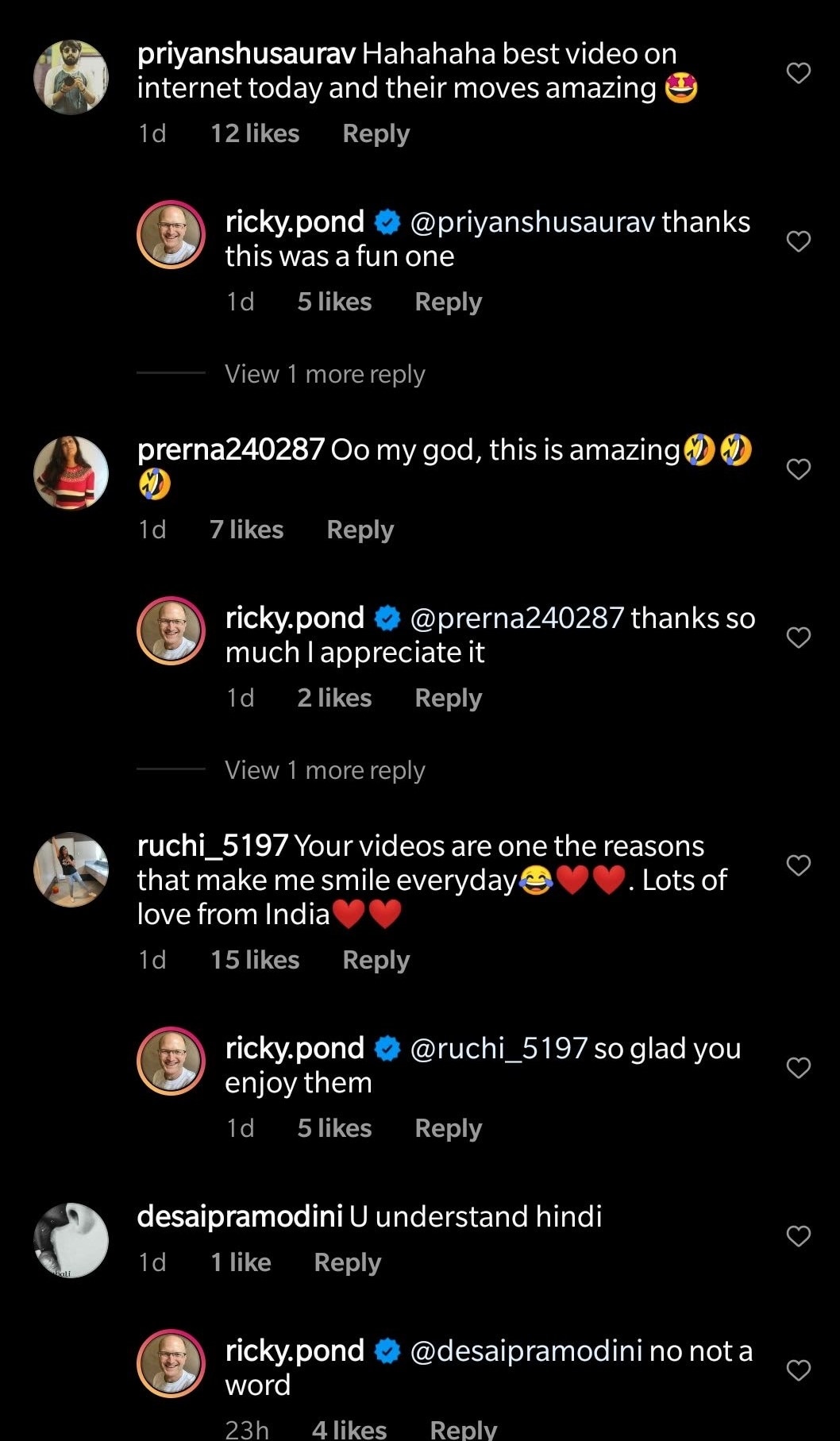
Task: Like ricky.pond's reply to prerna240287
Action: [x=798, y=638]
